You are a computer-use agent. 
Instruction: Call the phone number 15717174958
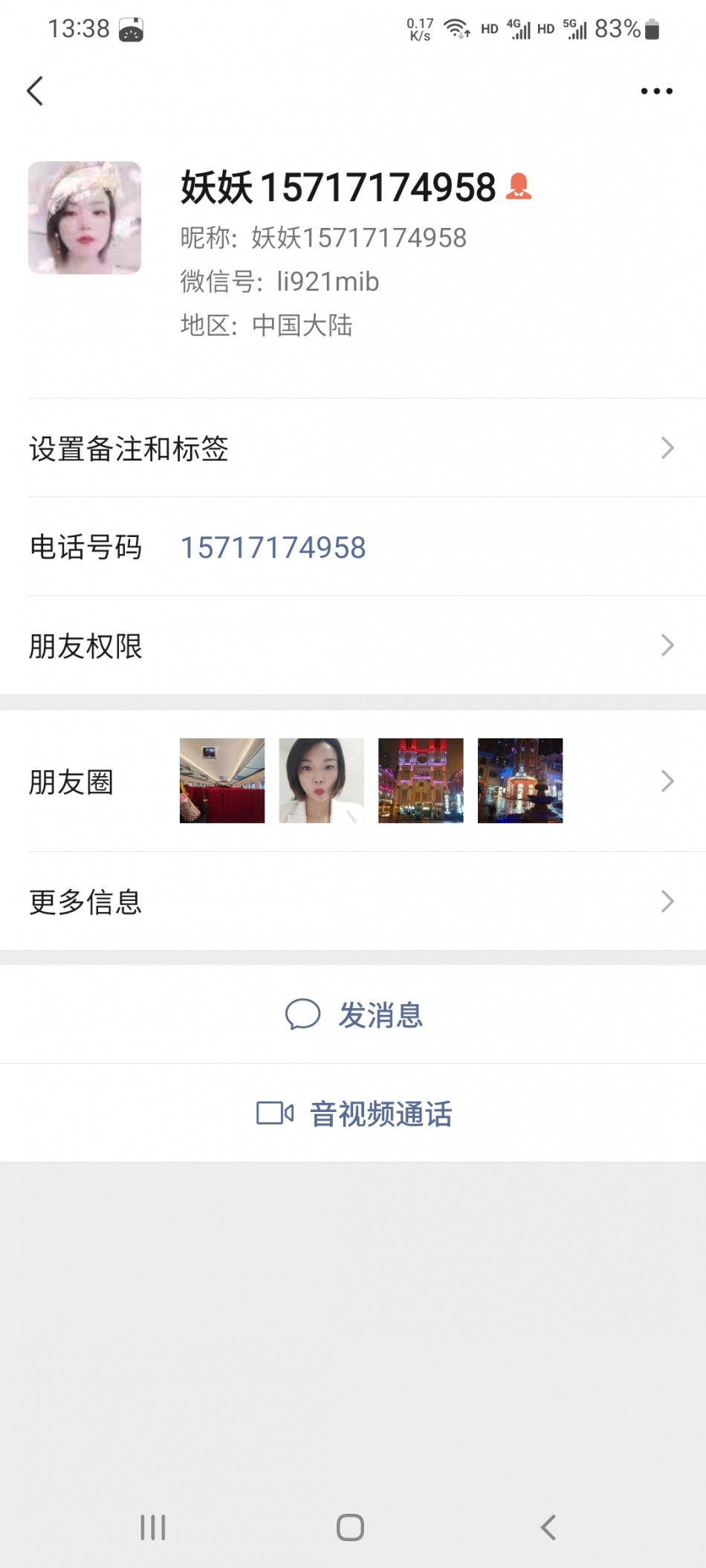tap(273, 548)
